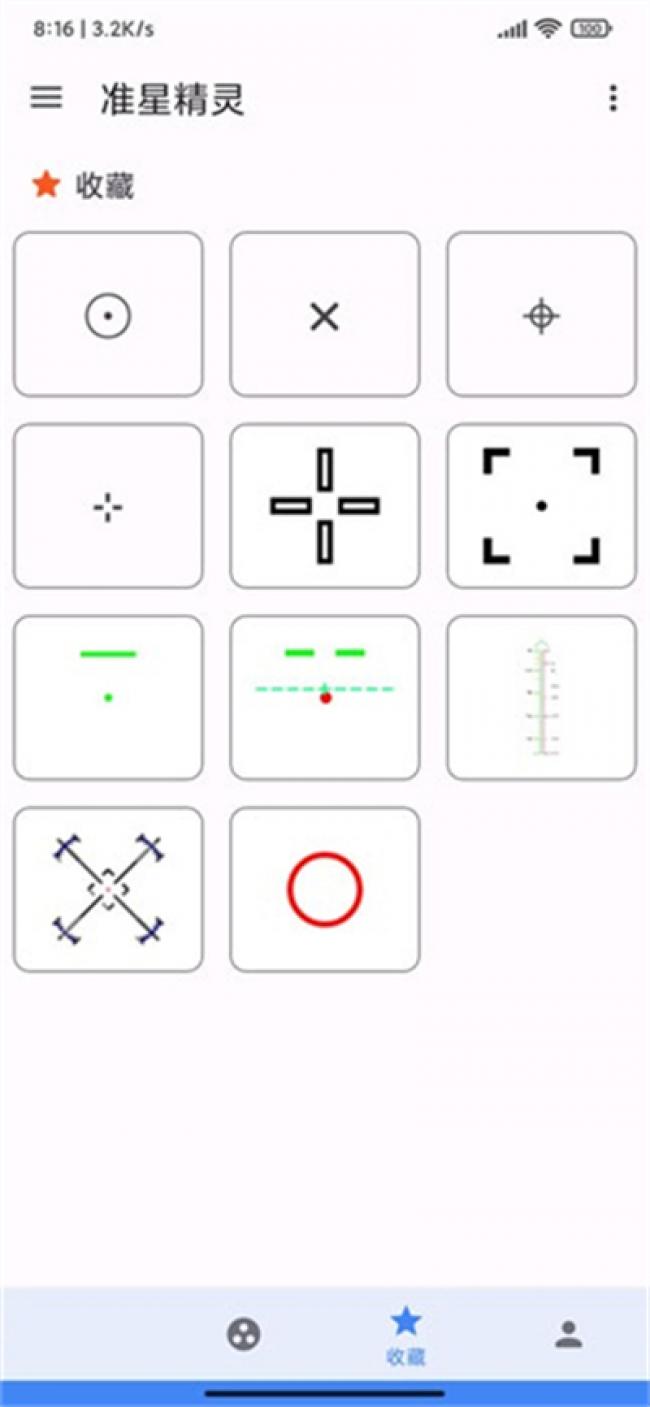Screen dimensions: 650x1407
Task: Open the three-dot overflow menu
Action: point(612,98)
